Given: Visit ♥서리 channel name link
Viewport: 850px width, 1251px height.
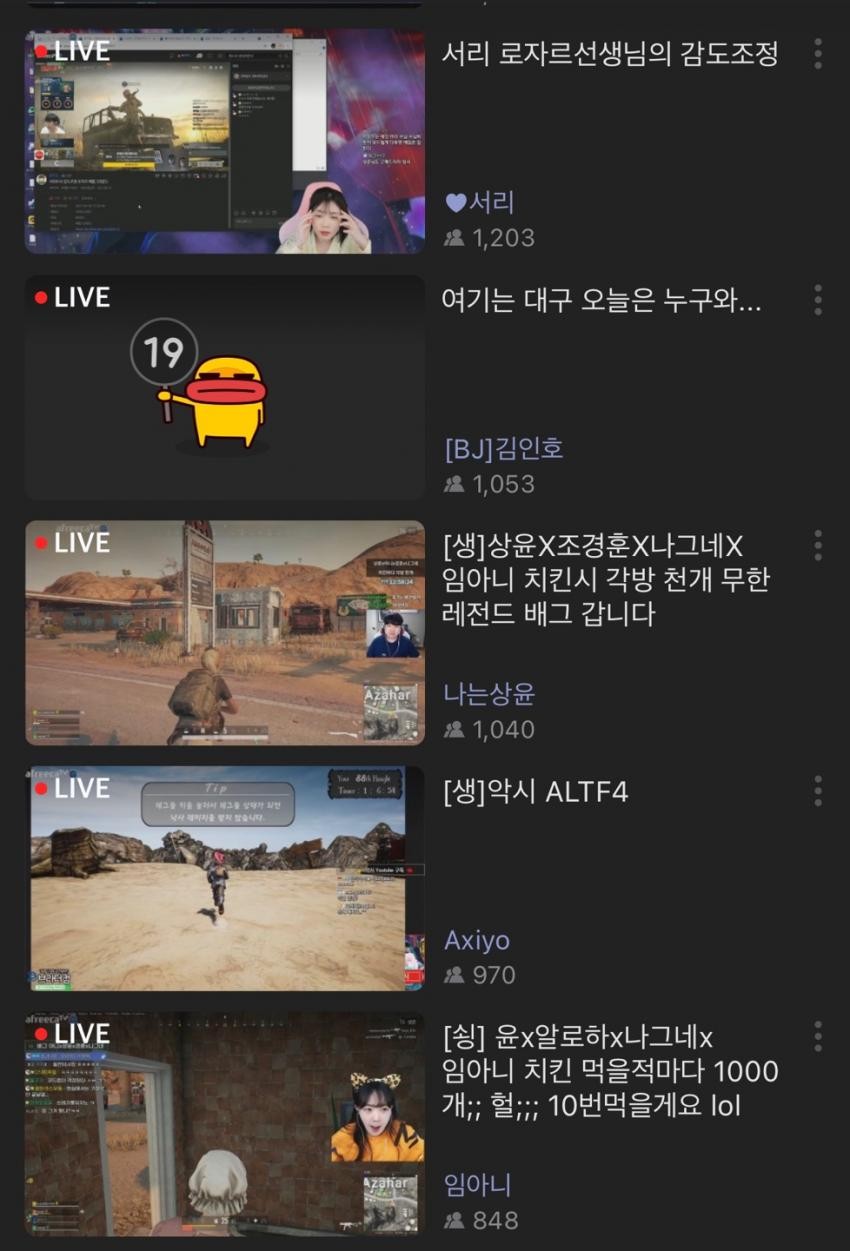Looking at the screenshot, I should (x=480, y=203).
